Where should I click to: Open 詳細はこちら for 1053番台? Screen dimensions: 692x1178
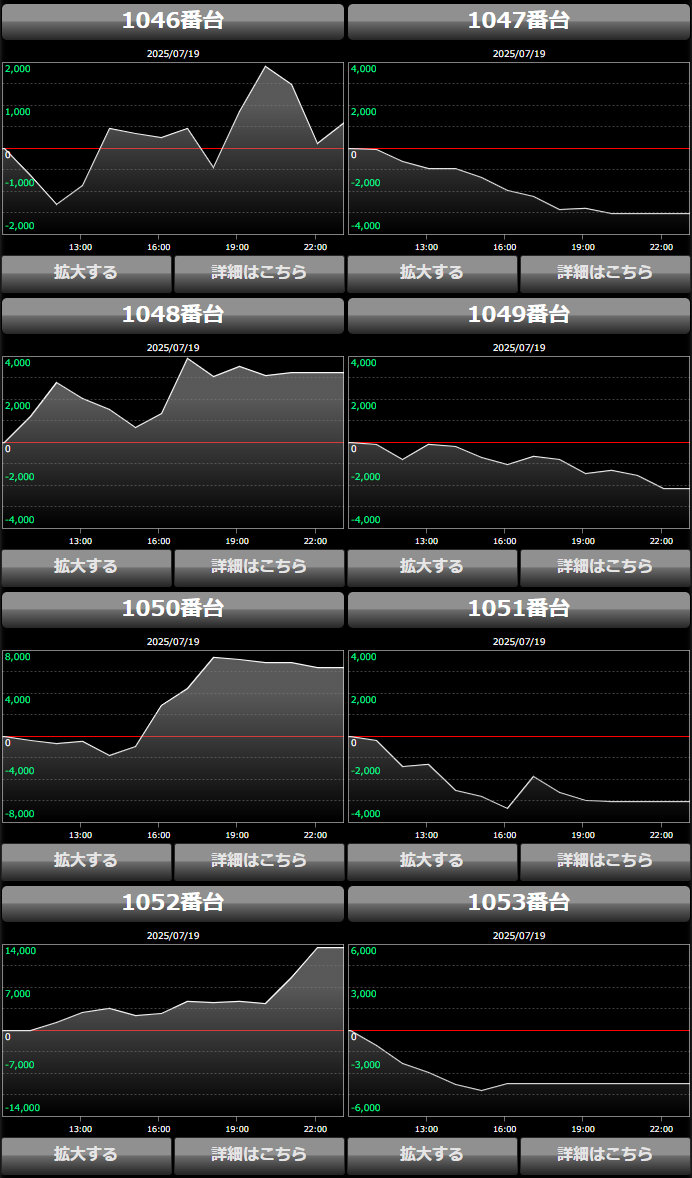[605, 1155]
